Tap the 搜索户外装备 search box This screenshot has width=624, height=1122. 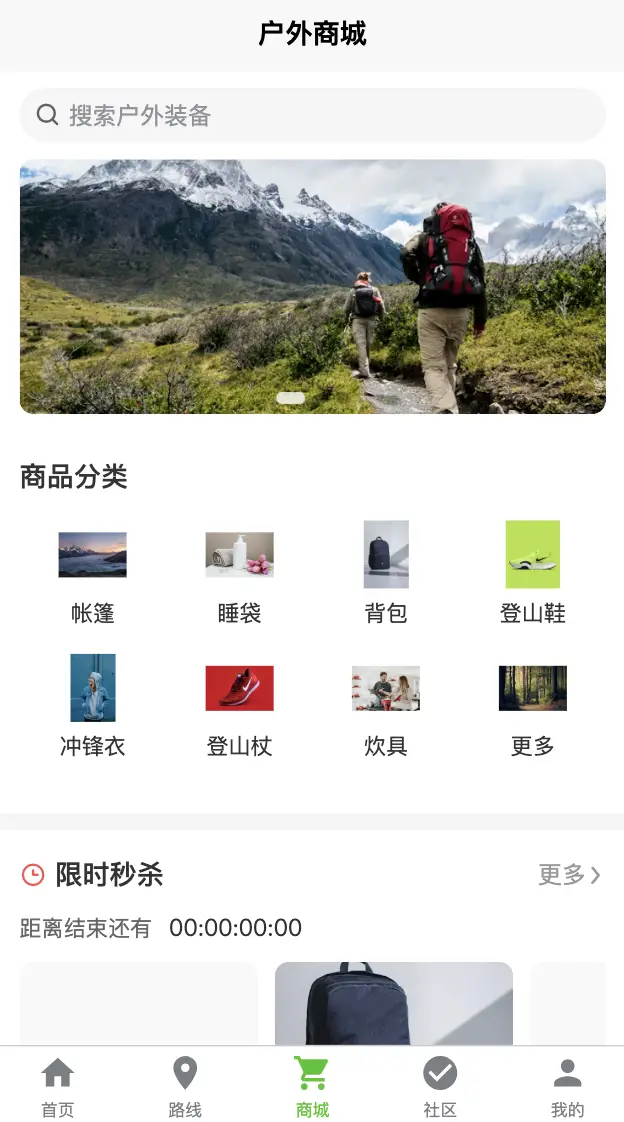coord(312,115)
